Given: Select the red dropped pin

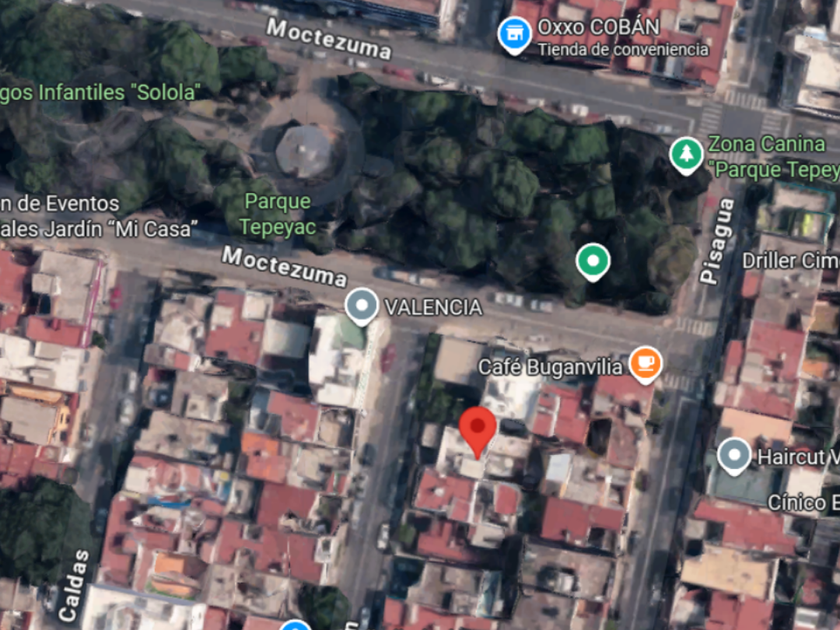Looking at the screenshot, I should tap(477, 432).
